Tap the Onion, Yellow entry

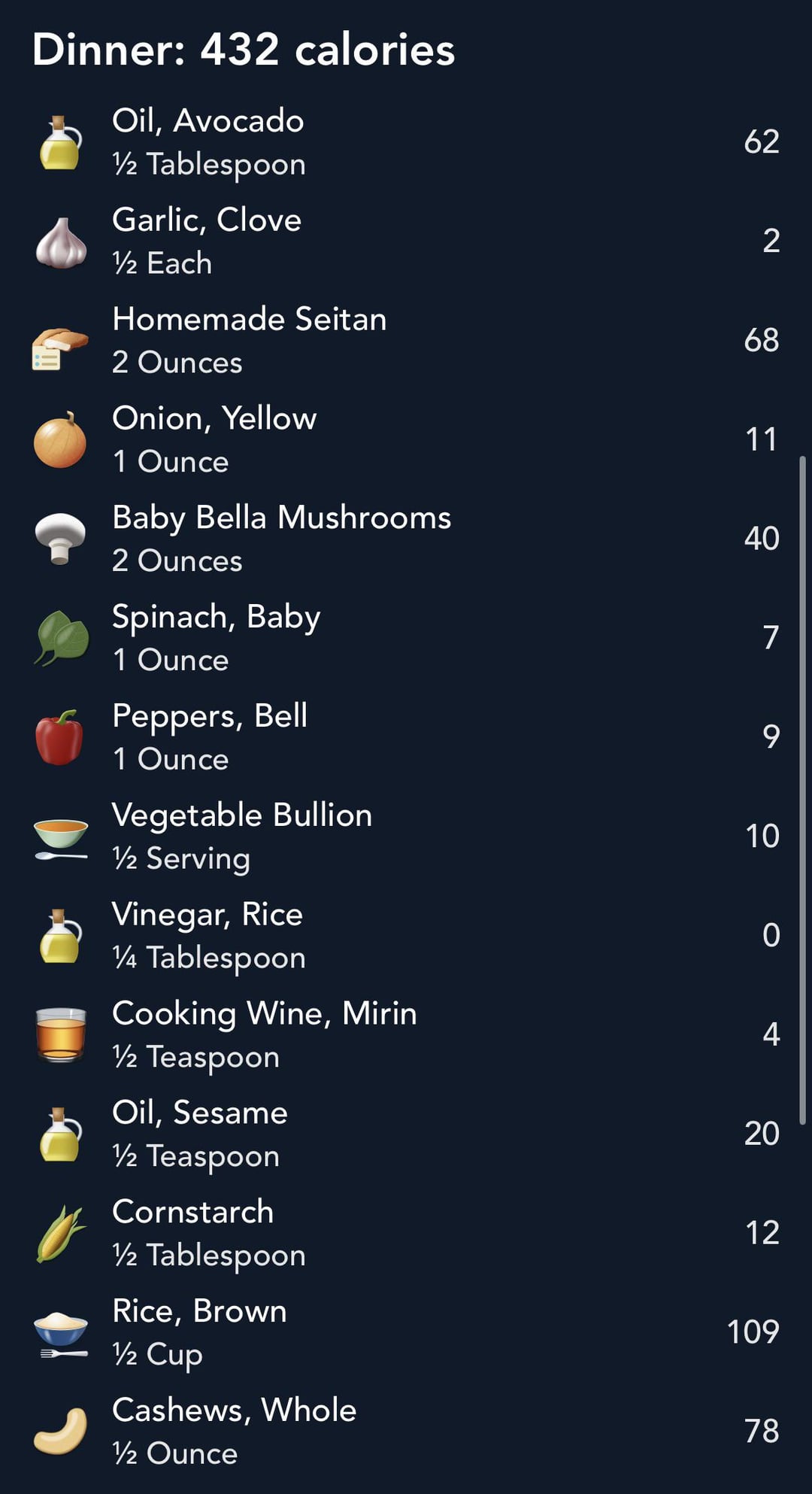pos(406,440)
